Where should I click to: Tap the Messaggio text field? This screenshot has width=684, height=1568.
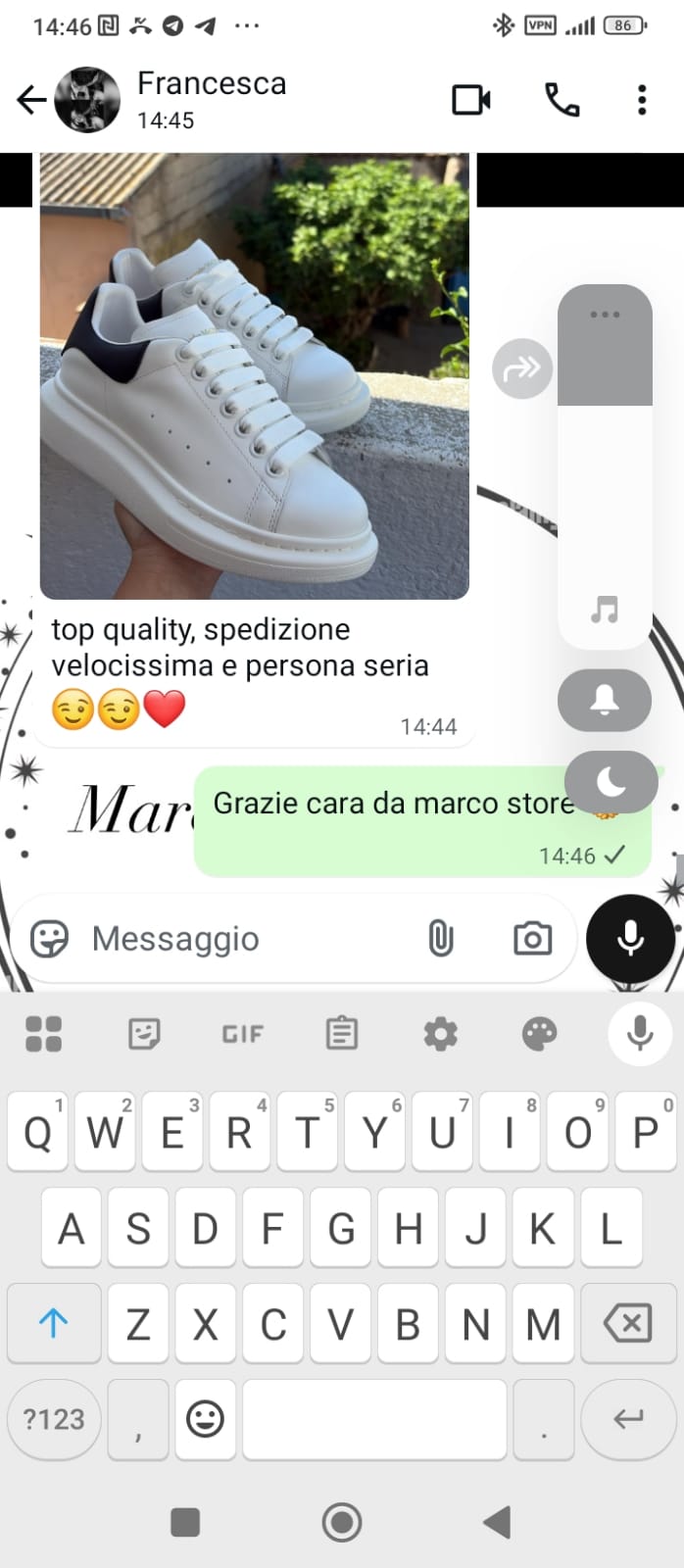245,939
